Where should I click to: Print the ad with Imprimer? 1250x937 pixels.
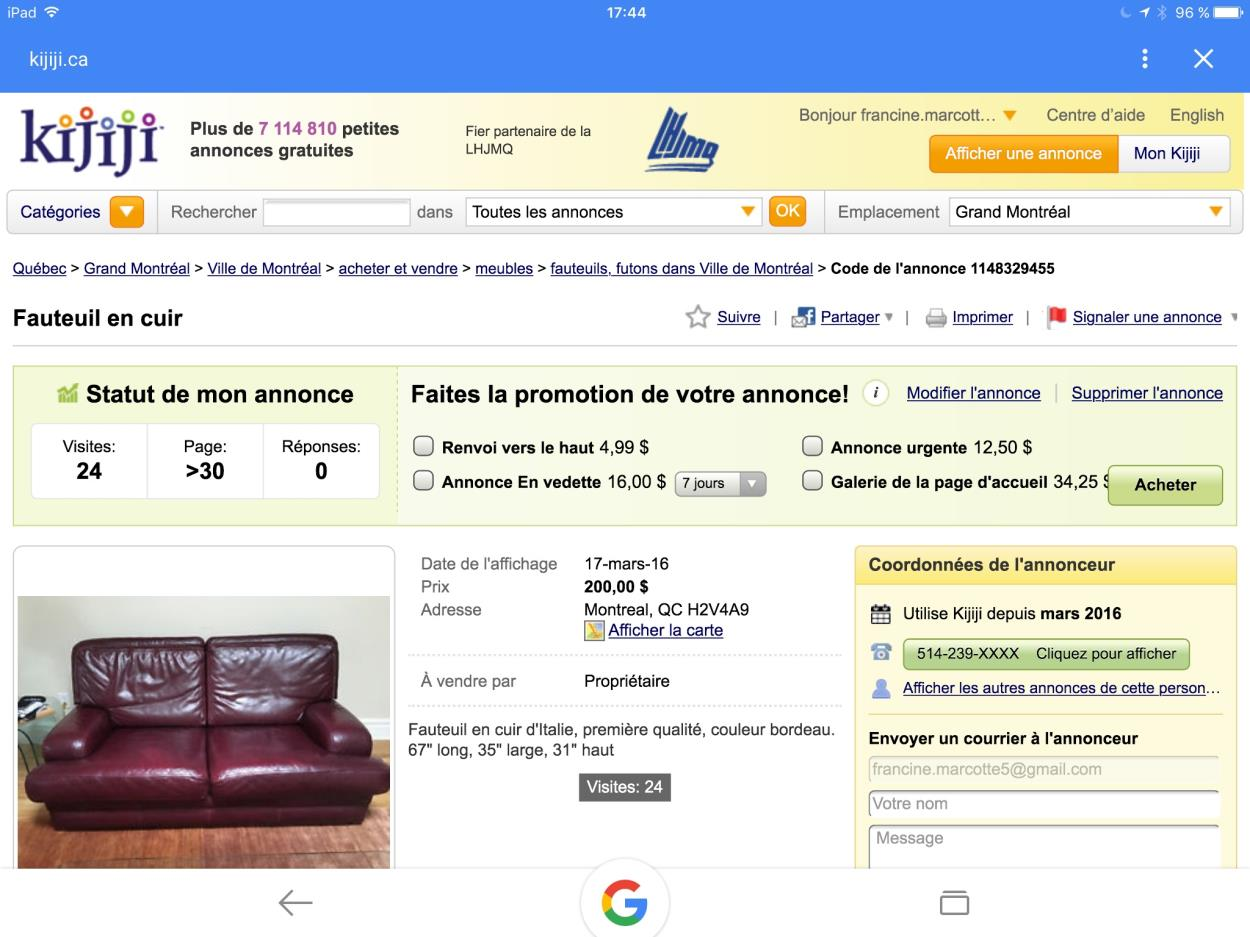point(981,317)
